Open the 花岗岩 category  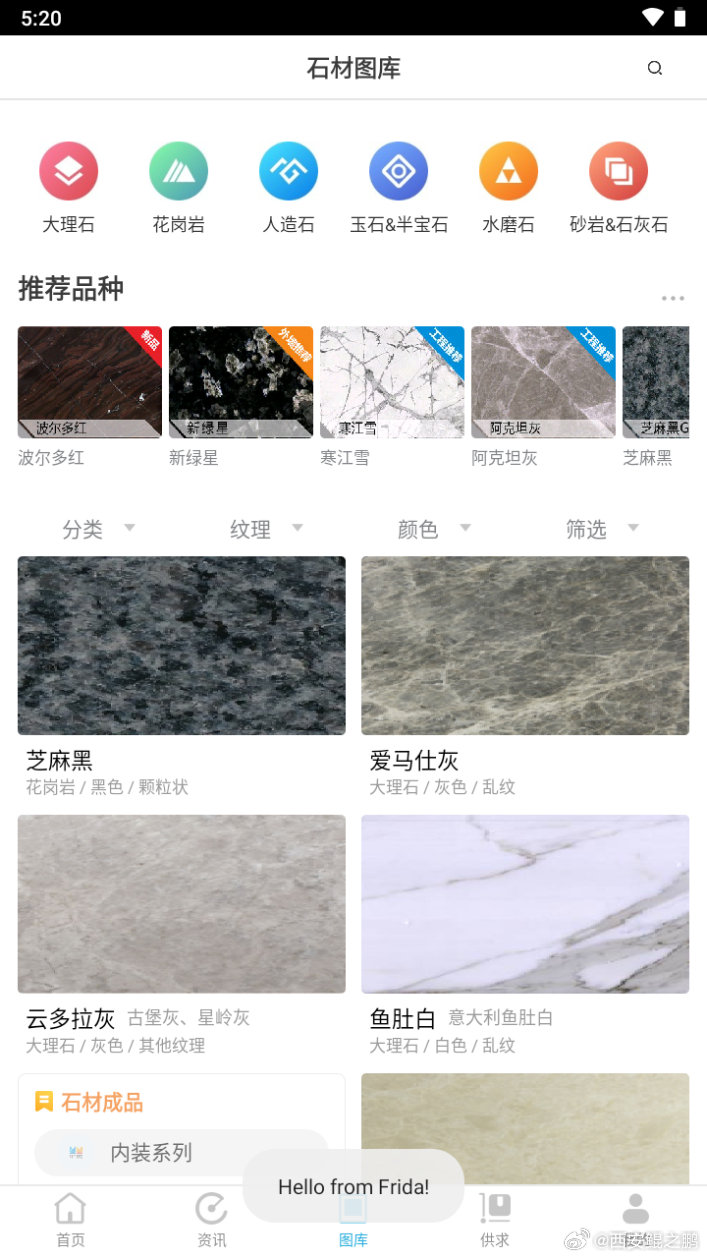[178, 188]
